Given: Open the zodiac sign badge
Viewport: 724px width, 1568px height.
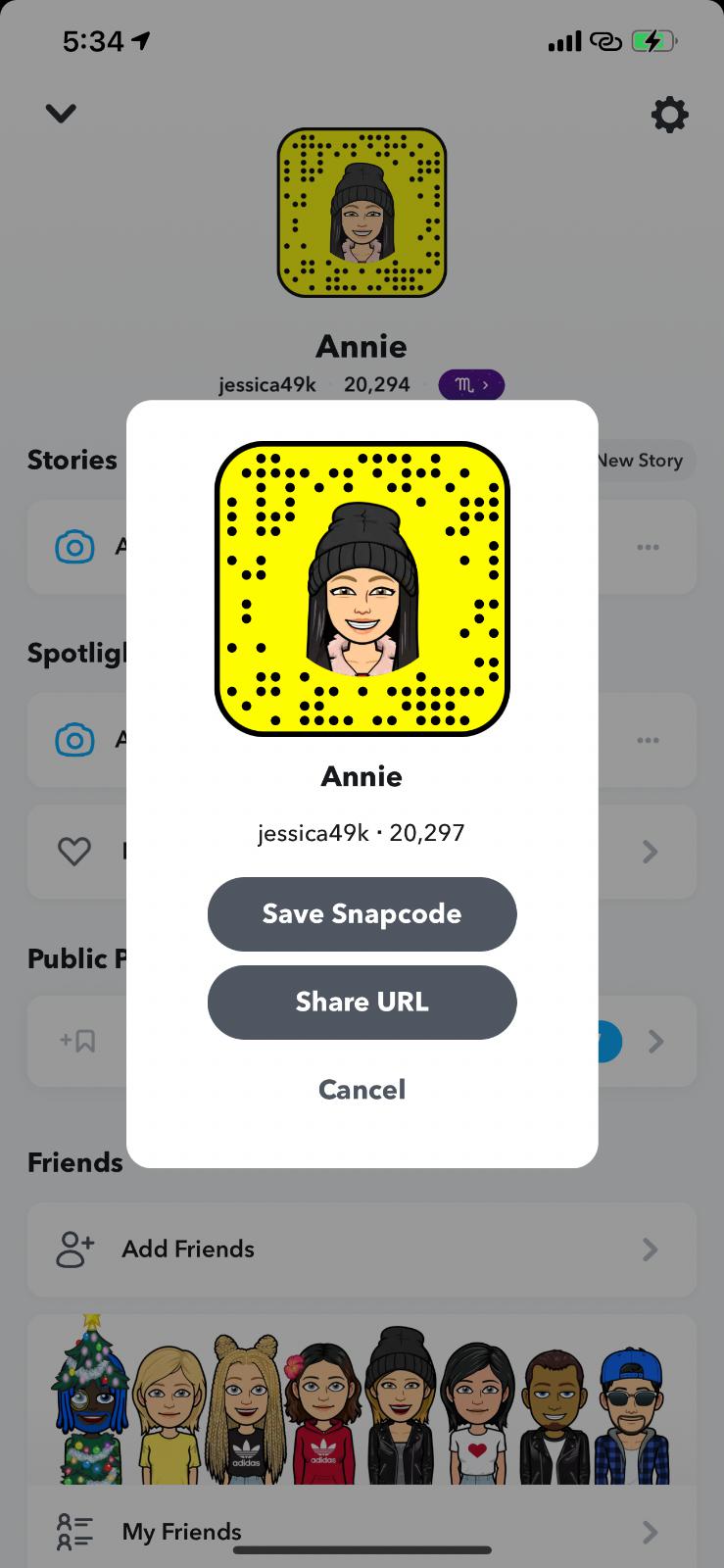Looking at the screenshot, I should 471,385.
